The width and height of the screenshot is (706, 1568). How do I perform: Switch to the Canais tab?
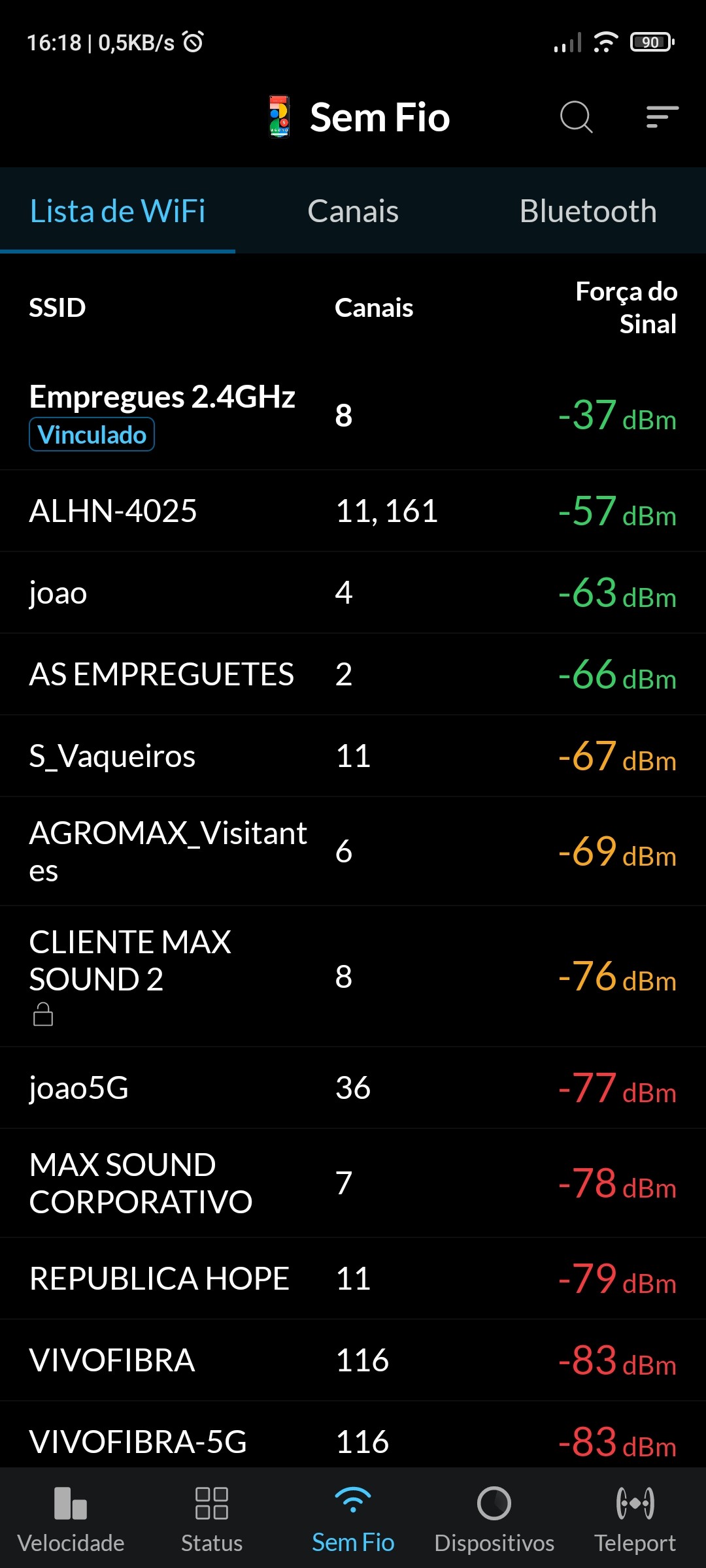tap(353, 211)
